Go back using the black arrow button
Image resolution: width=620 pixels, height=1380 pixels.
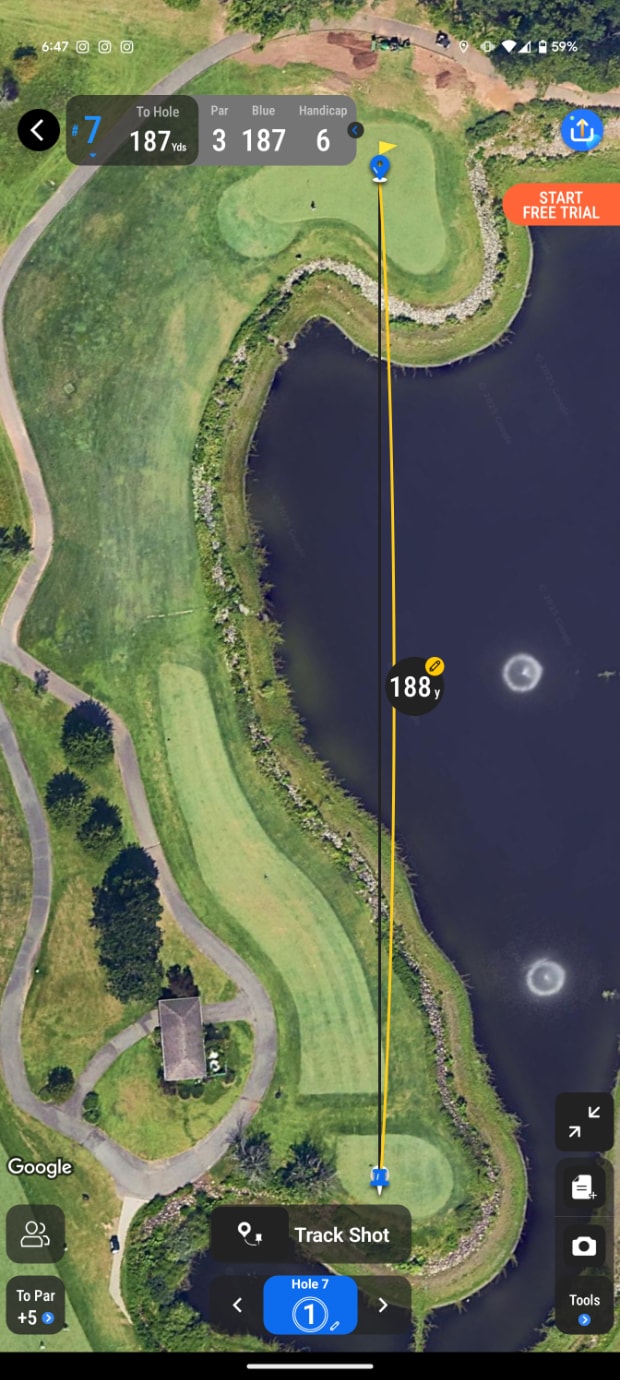(38, 130)
